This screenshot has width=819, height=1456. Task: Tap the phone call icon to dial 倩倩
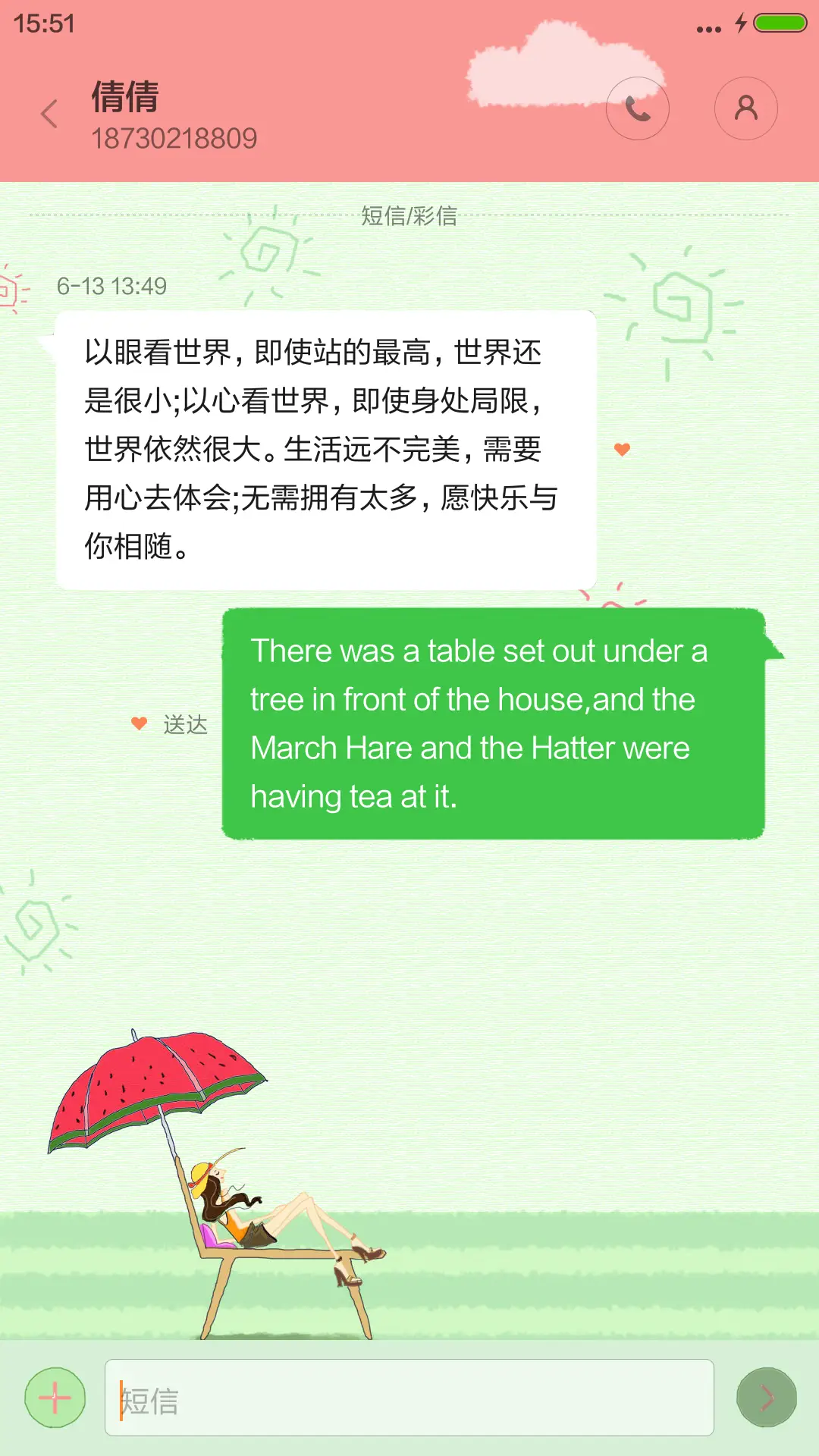click(x=638, y=108)
